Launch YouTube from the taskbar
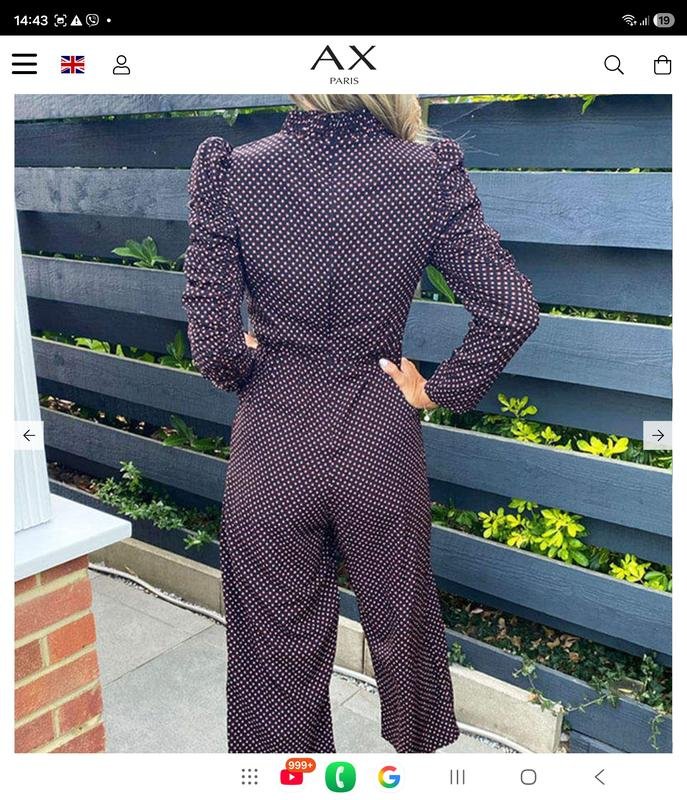Image resolution: width=687 pixels, height=800 pixels. (294, 776)
